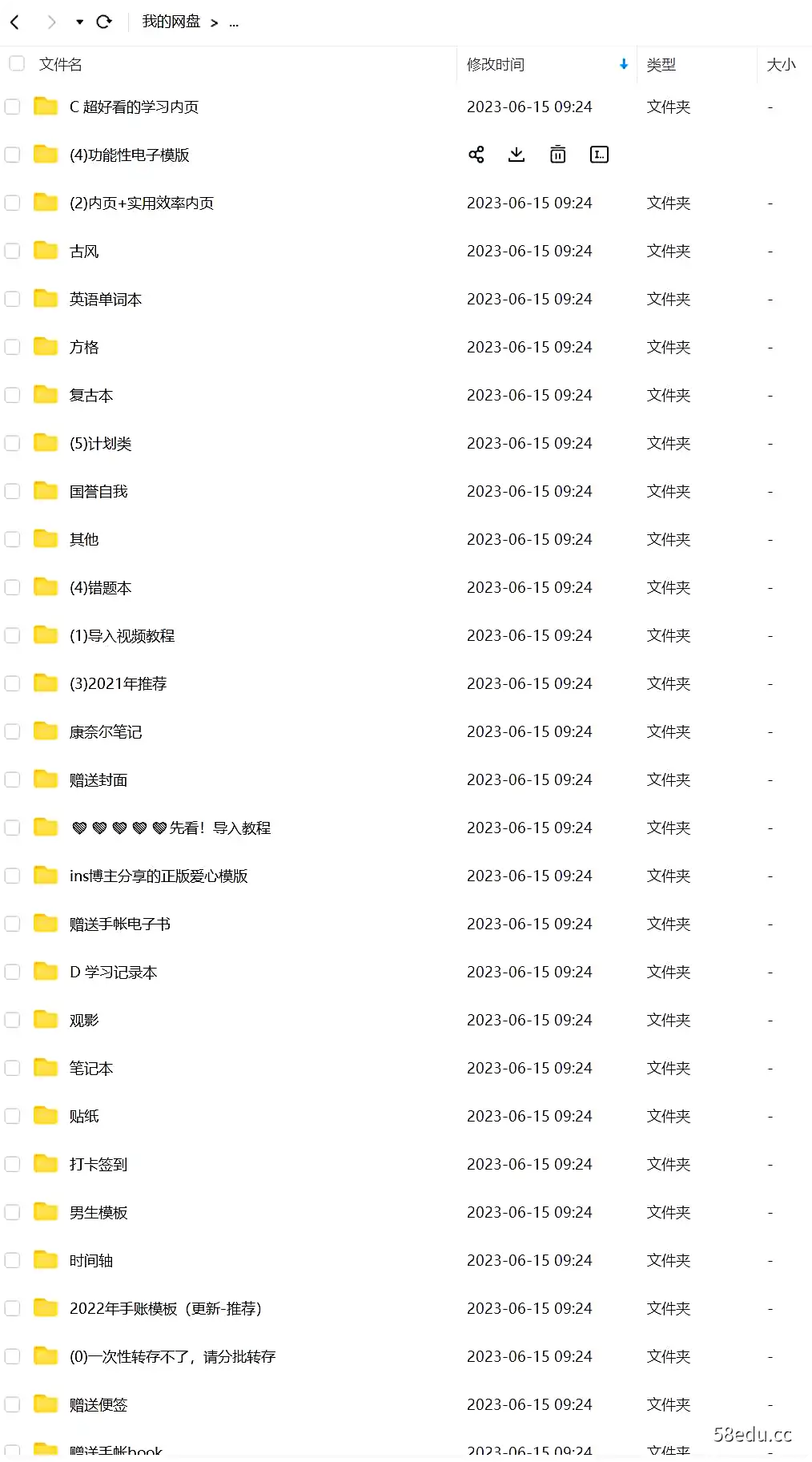Check the select-all checkbox in the header
Screen dimensions: 812x1462
17,63
